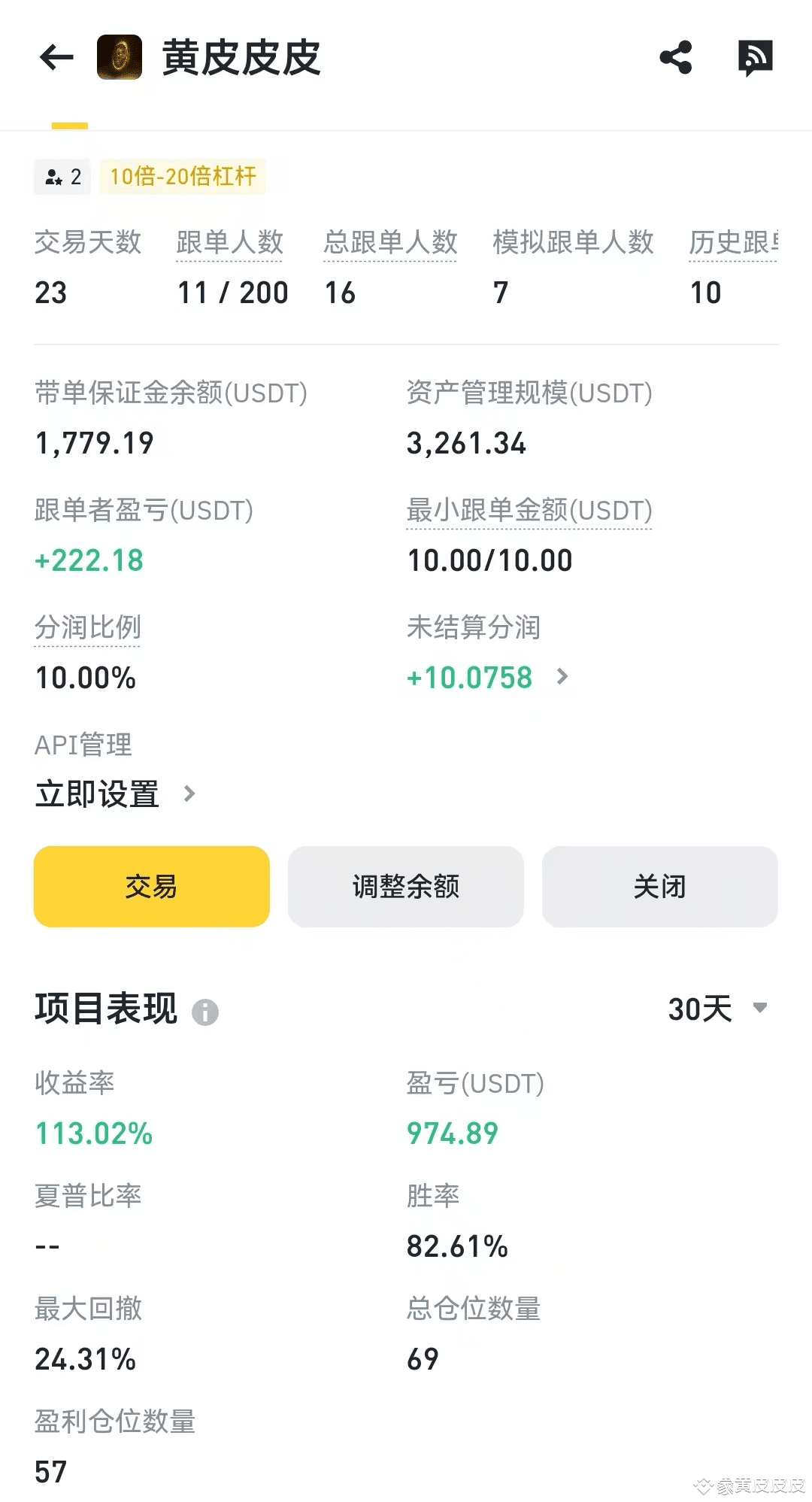812x1502 pixels.
Task: Show the info tooltip beside 项目表现
Action: [205, 1012]
